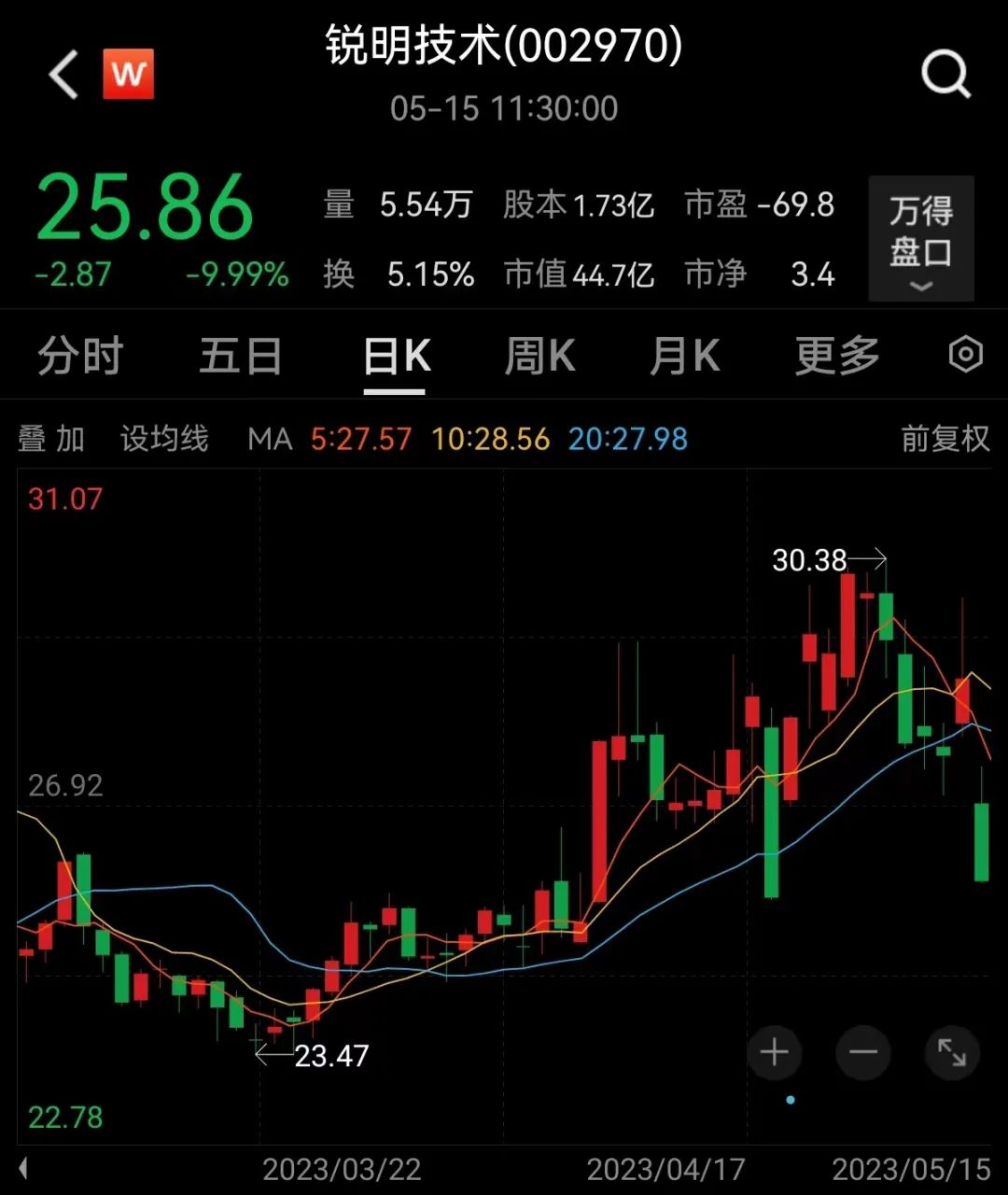The height and width of the screenshot is (1195, 1008).
Task: Expand the chart to full screen
Action: click(x=951, y=1053)
